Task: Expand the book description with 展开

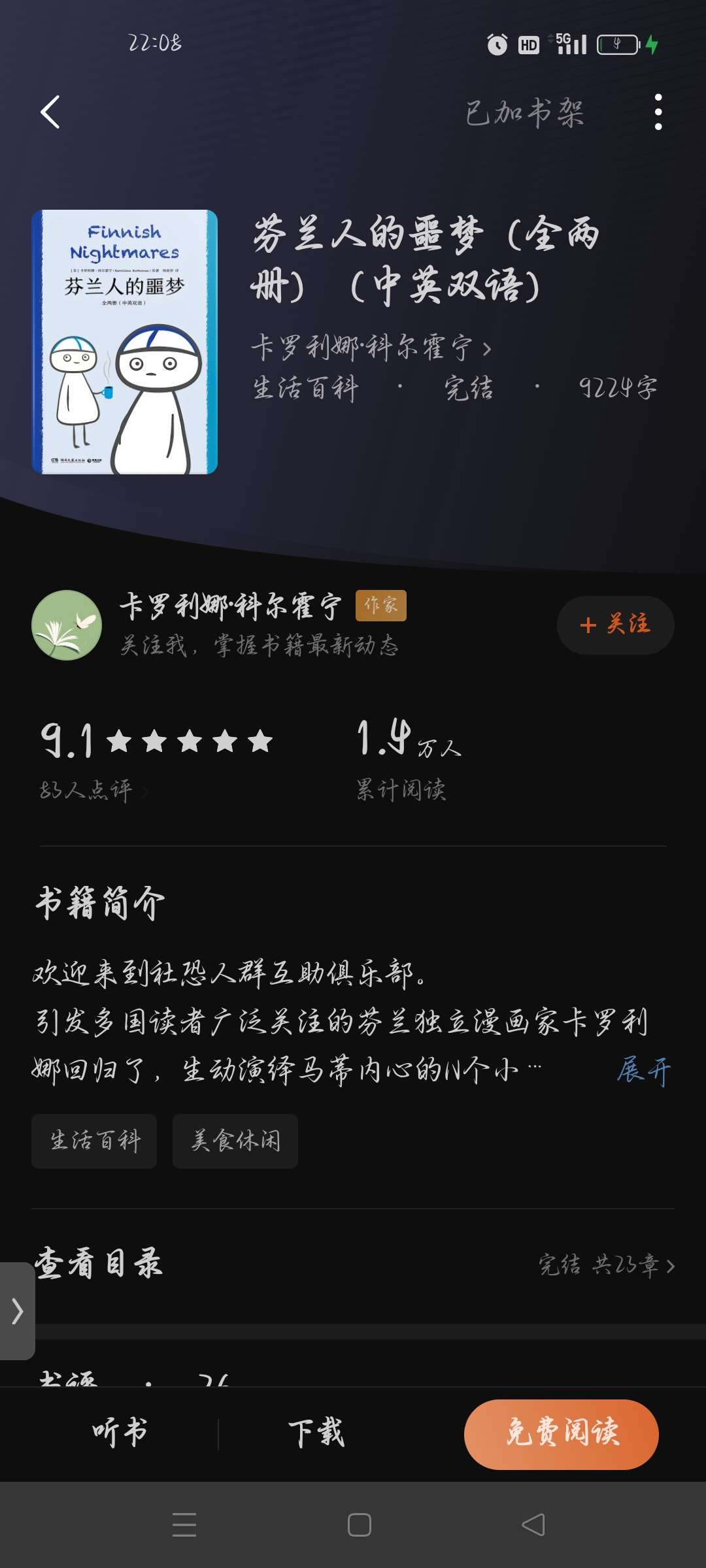Action: point(643,1070)
